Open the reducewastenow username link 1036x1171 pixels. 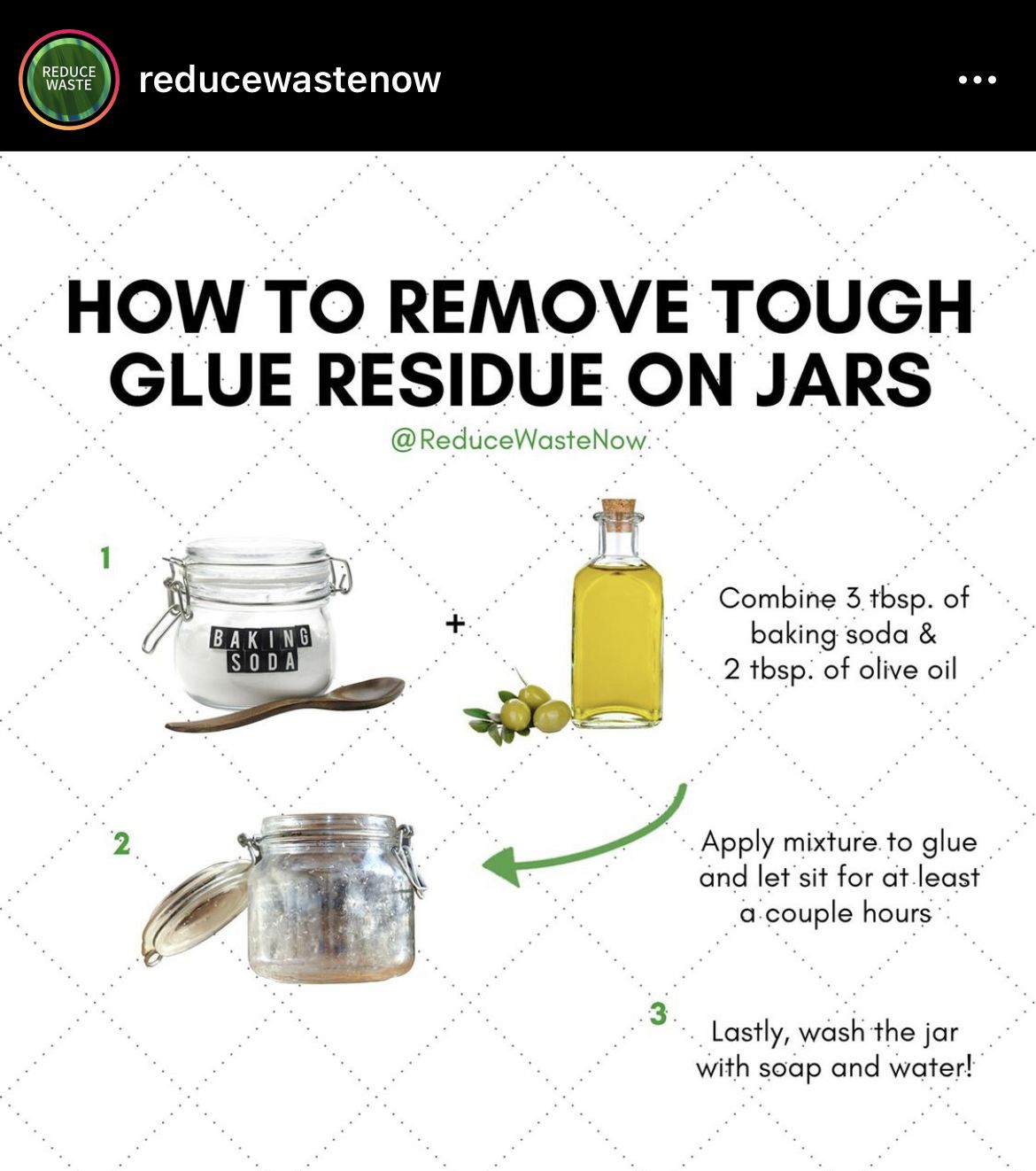290,80
